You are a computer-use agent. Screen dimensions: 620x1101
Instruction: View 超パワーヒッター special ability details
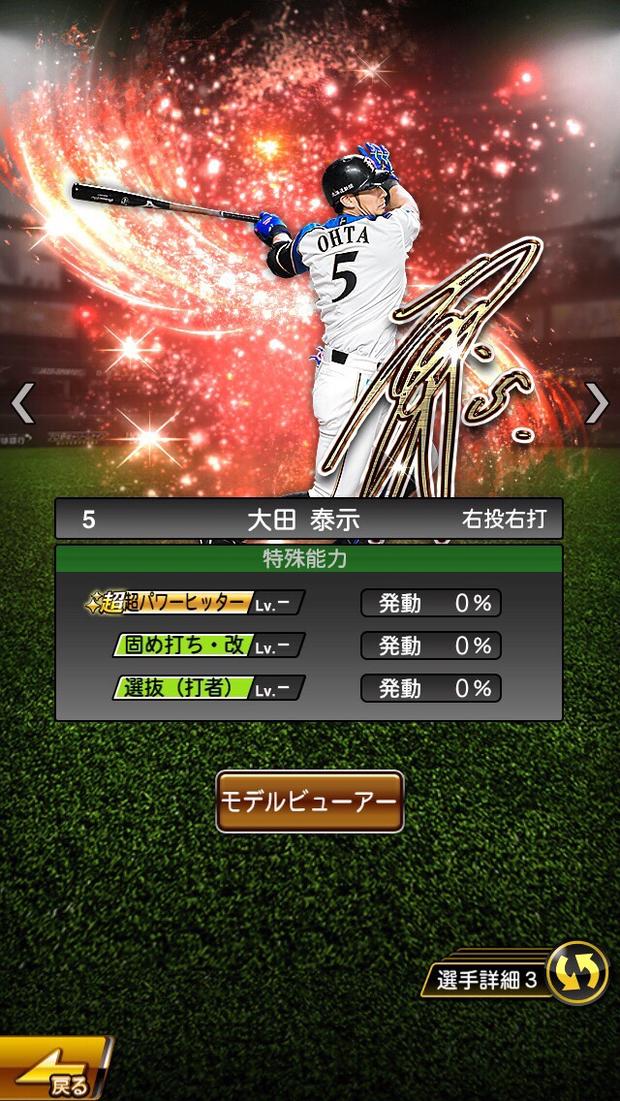[x=195, y=603]
